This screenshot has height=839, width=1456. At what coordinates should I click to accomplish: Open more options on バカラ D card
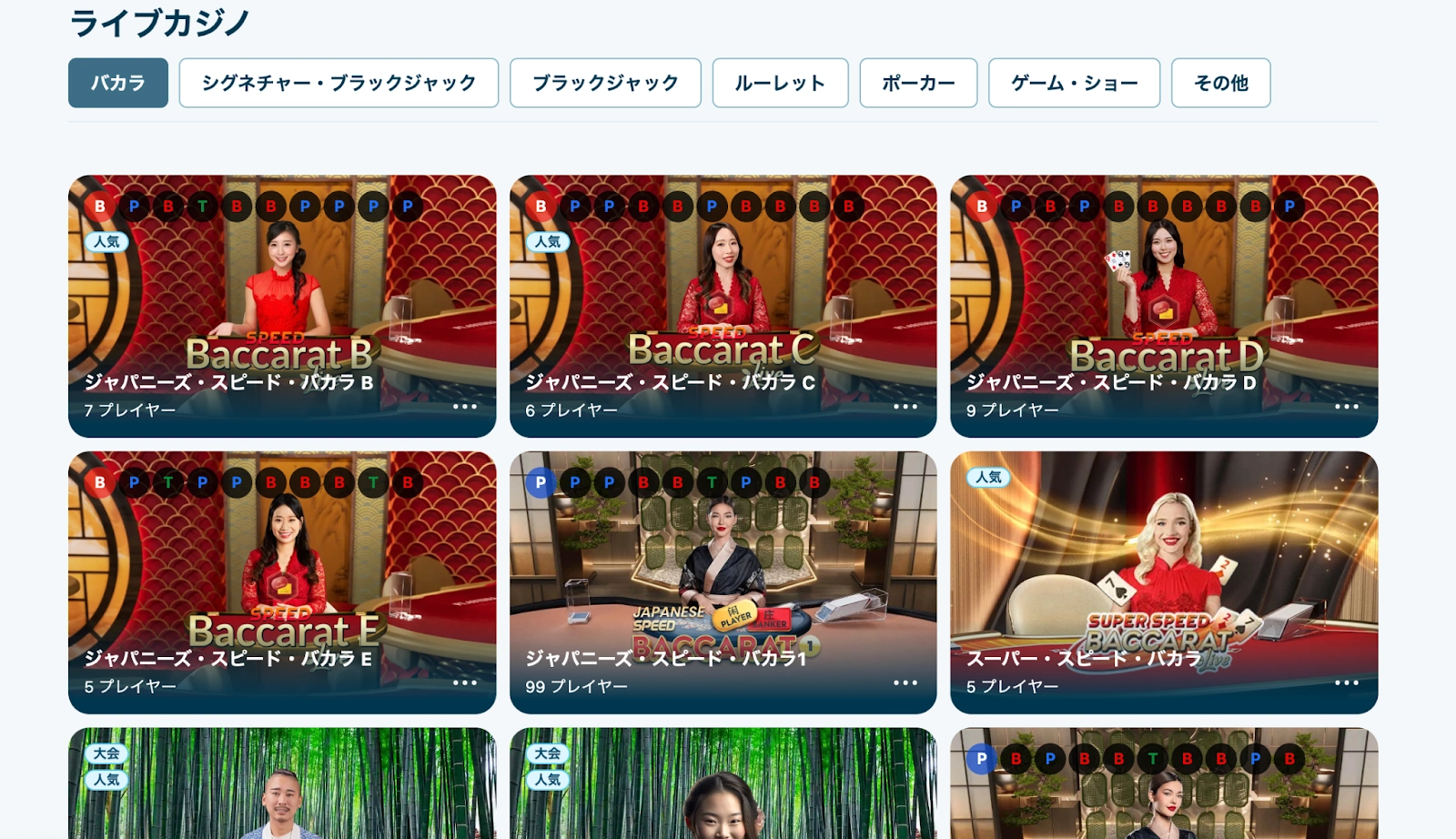tap(1347, 407)
